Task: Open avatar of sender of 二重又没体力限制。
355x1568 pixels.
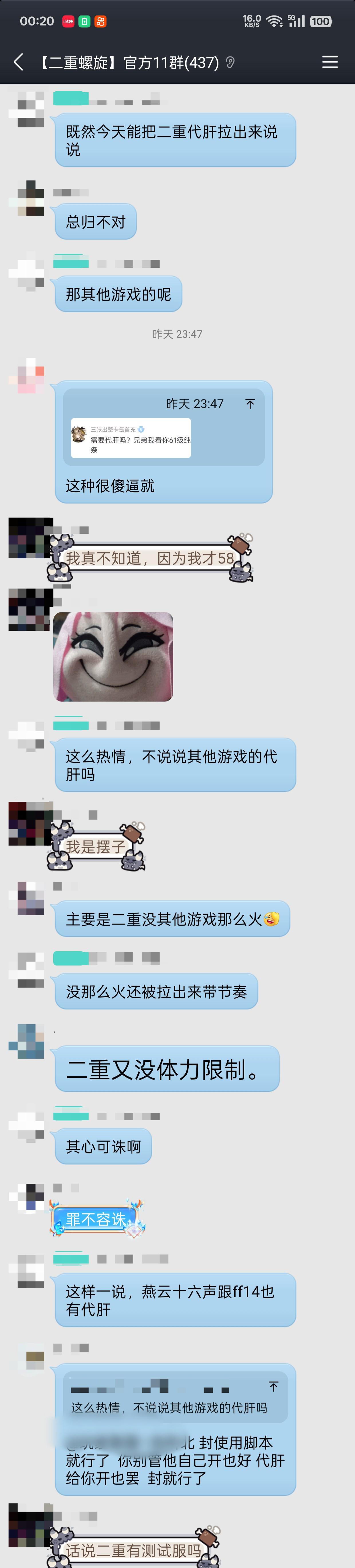Action: tap(27, 1041)
